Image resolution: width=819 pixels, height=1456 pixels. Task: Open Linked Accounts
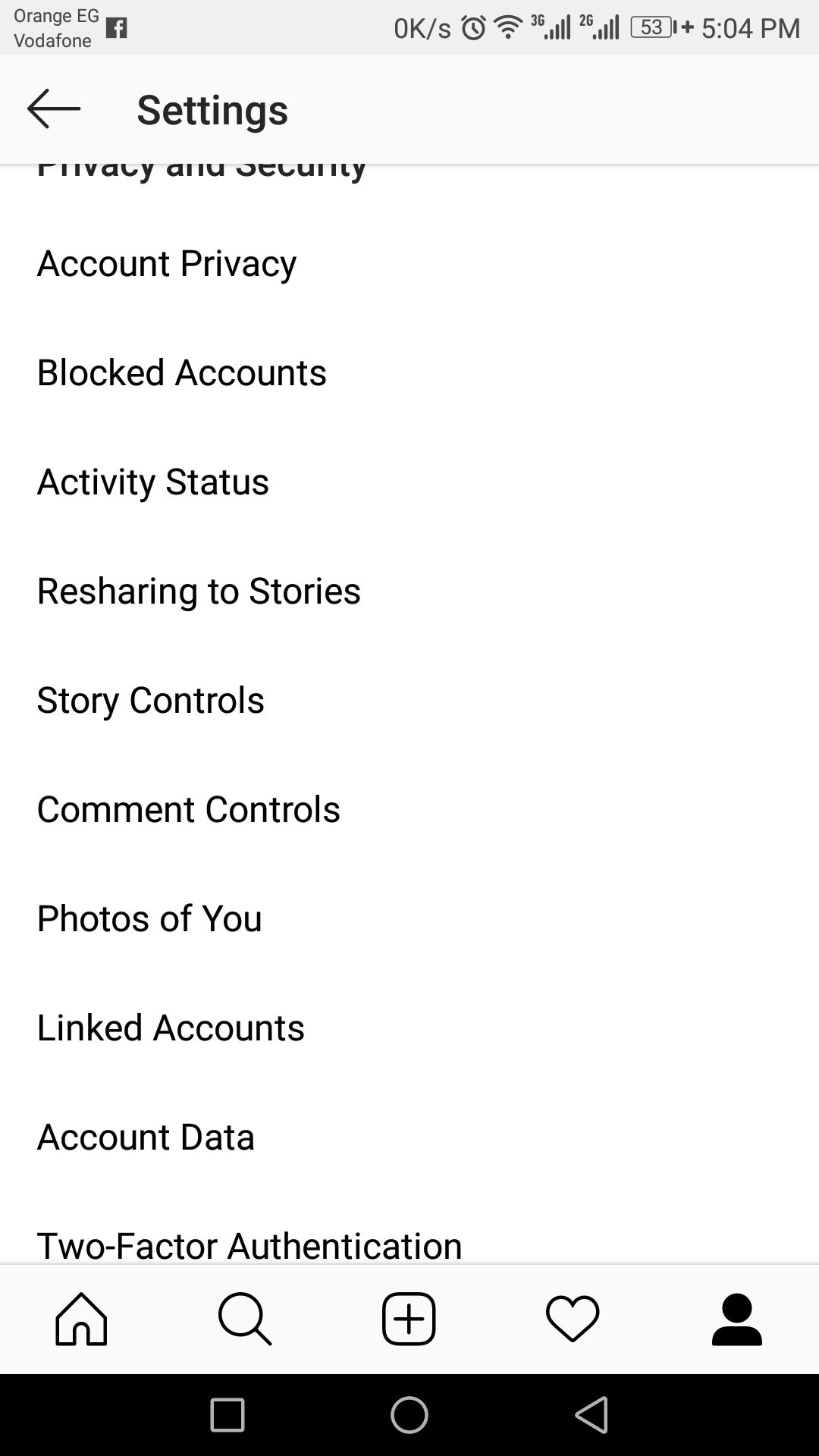[171, 1028]
